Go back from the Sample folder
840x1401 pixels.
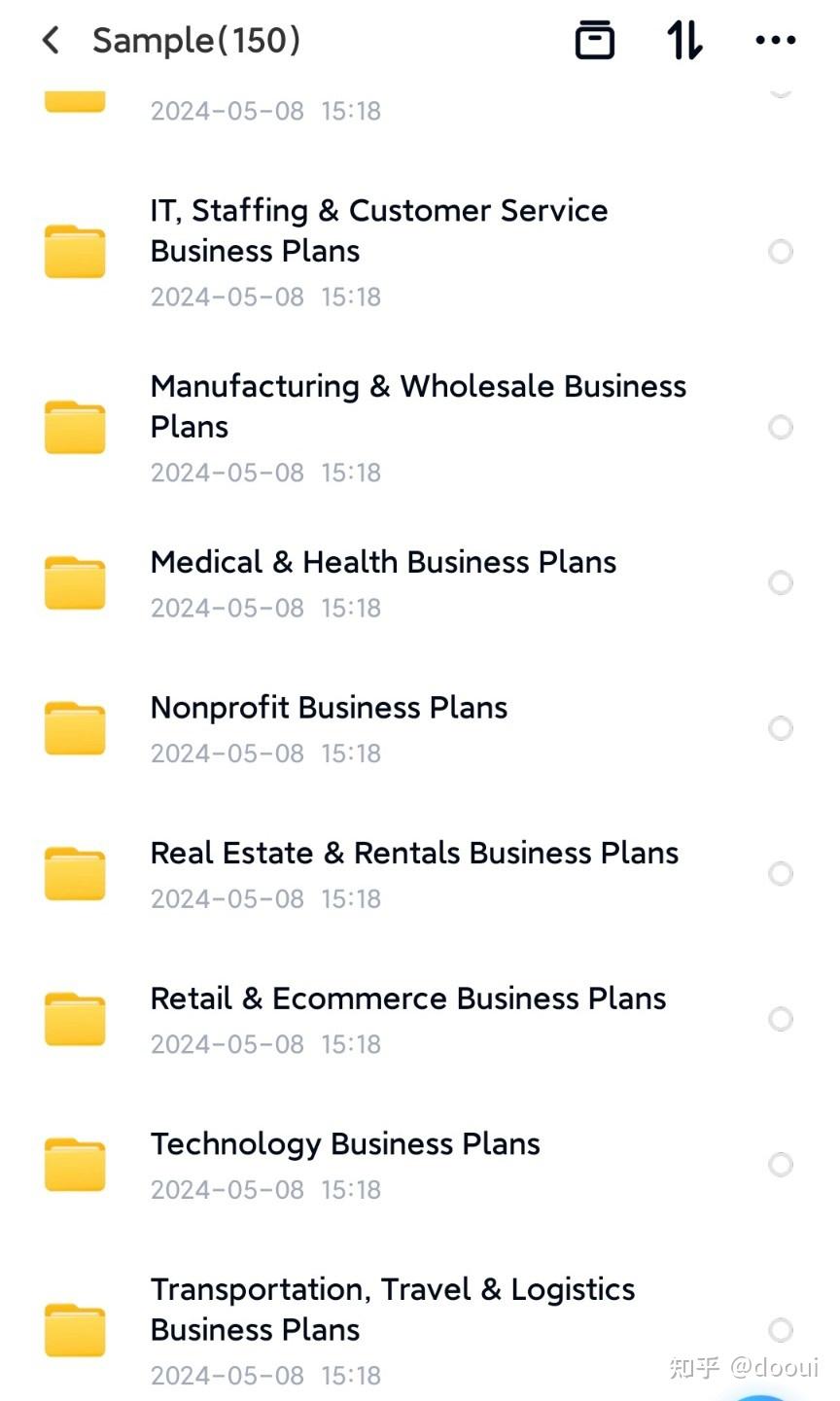52,41
